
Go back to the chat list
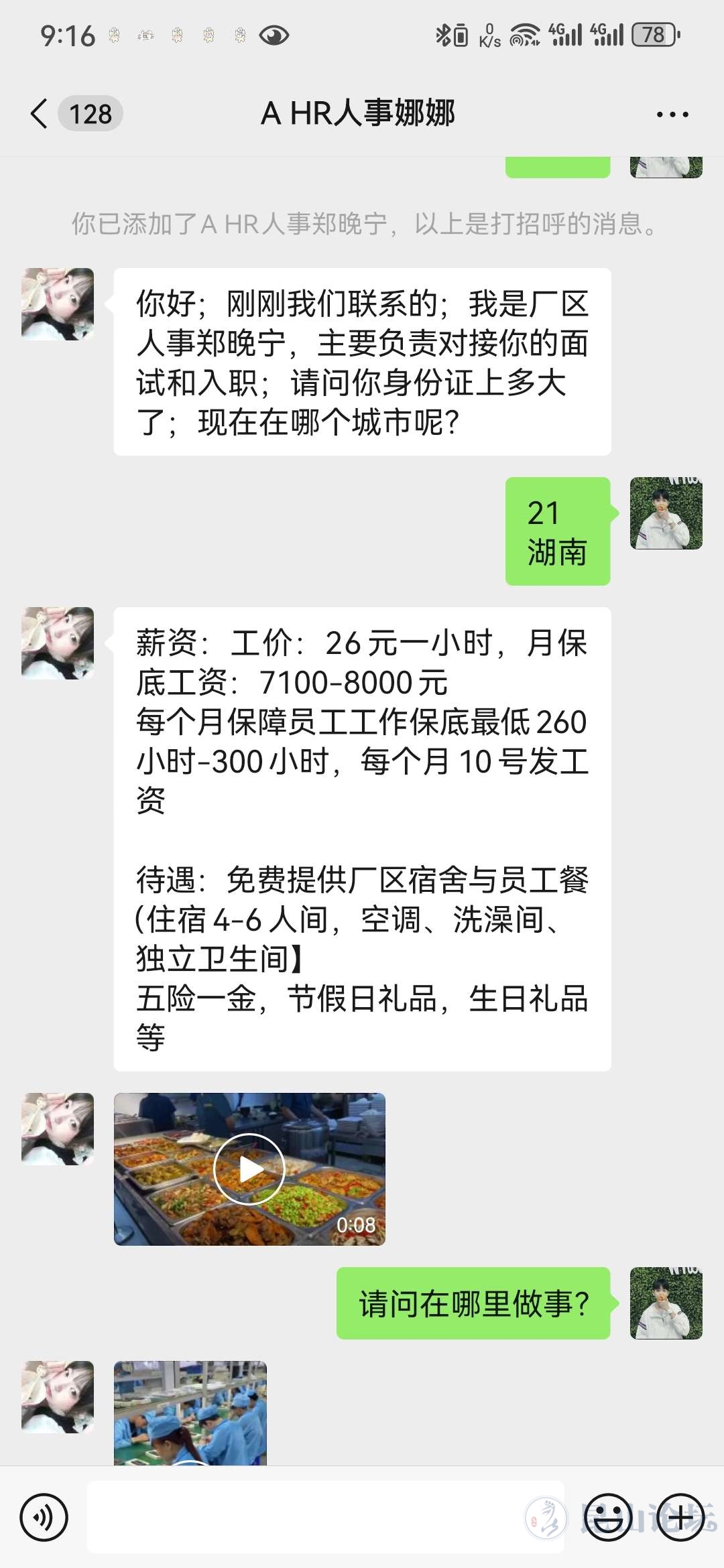coord(40,113)
